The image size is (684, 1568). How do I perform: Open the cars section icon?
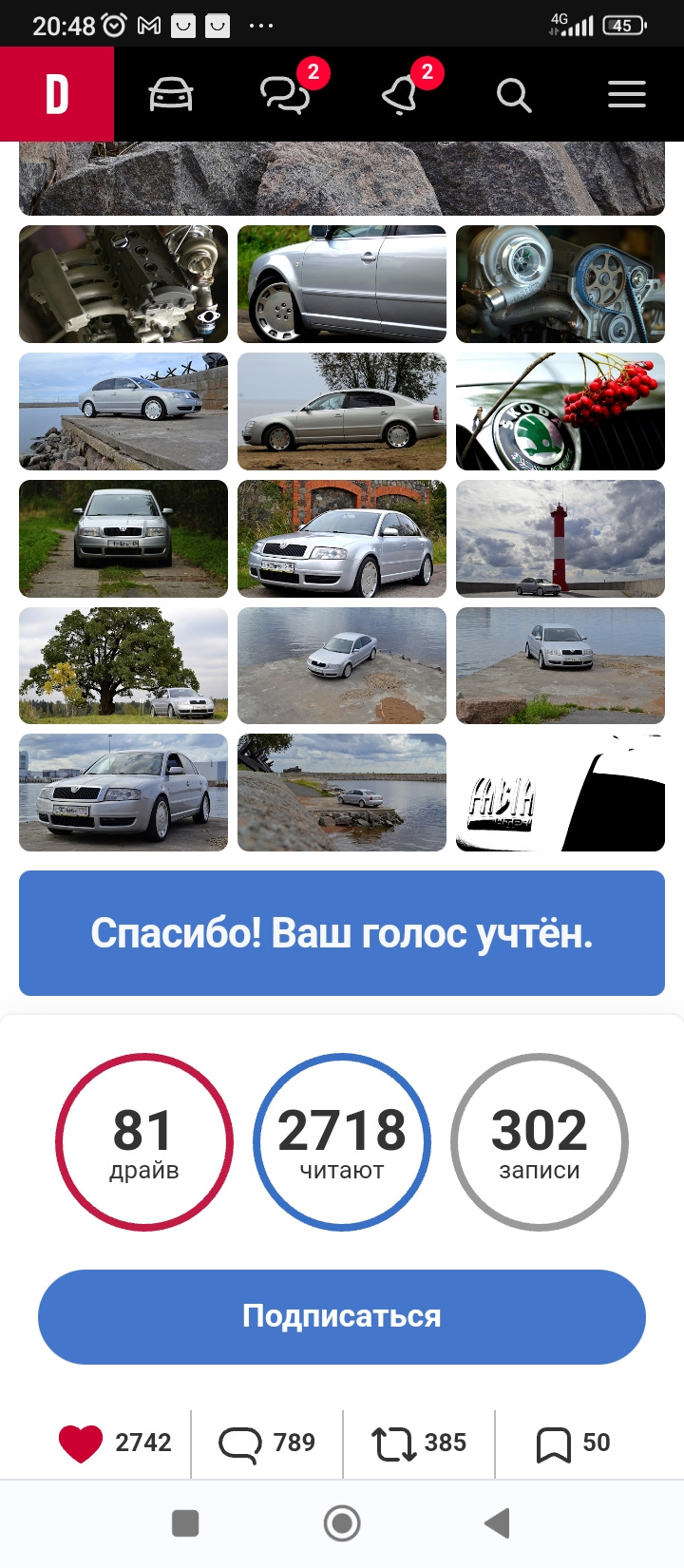[171, 95]
